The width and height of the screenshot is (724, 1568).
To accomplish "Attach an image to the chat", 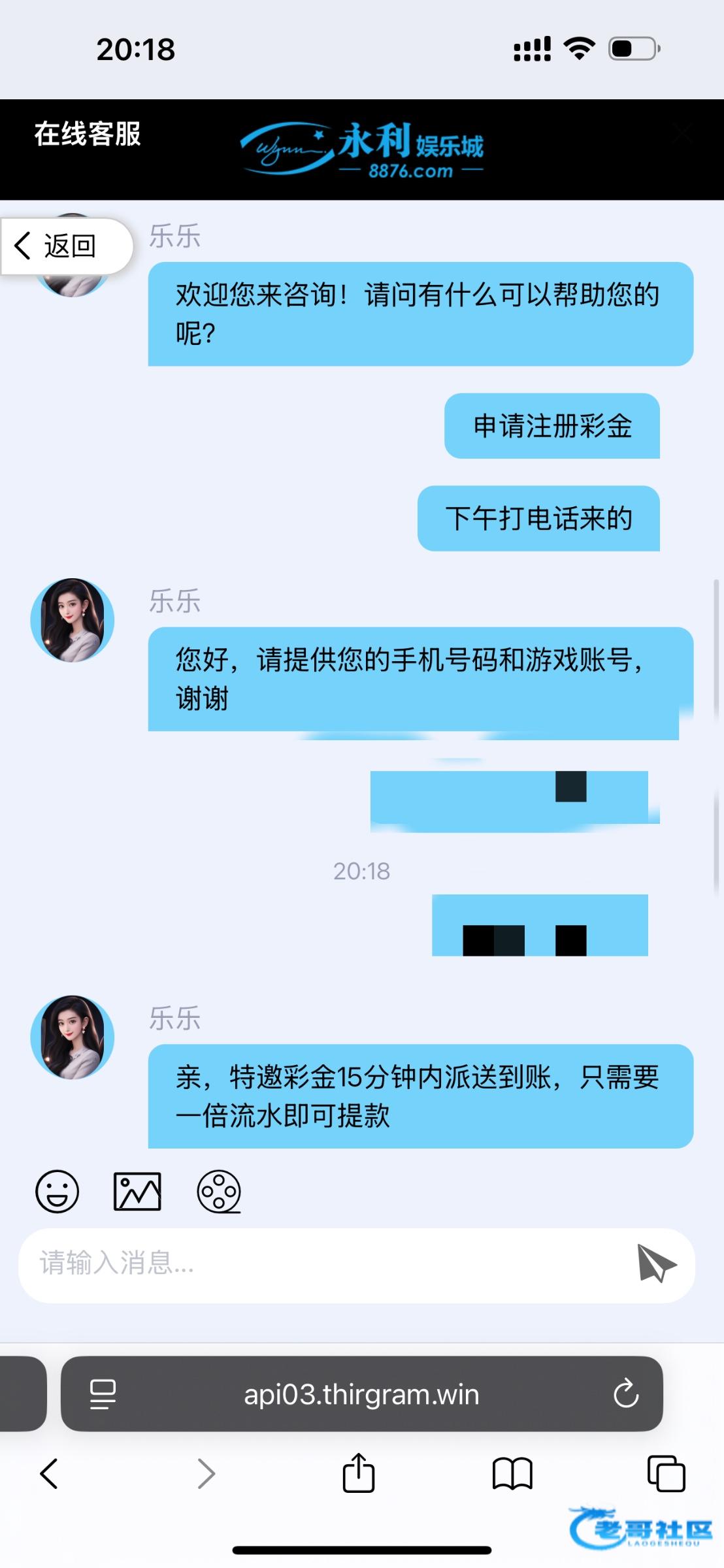I will tap(137, 1191).
